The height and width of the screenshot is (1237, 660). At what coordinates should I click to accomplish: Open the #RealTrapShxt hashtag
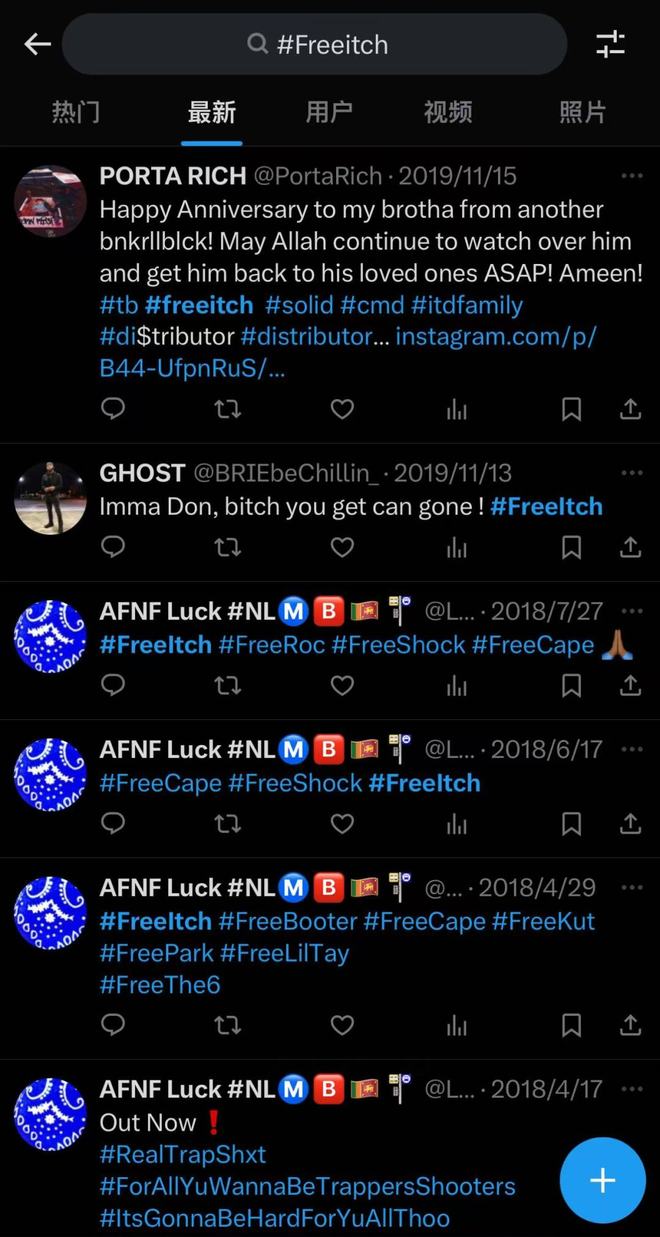[x=183, y=1154]
